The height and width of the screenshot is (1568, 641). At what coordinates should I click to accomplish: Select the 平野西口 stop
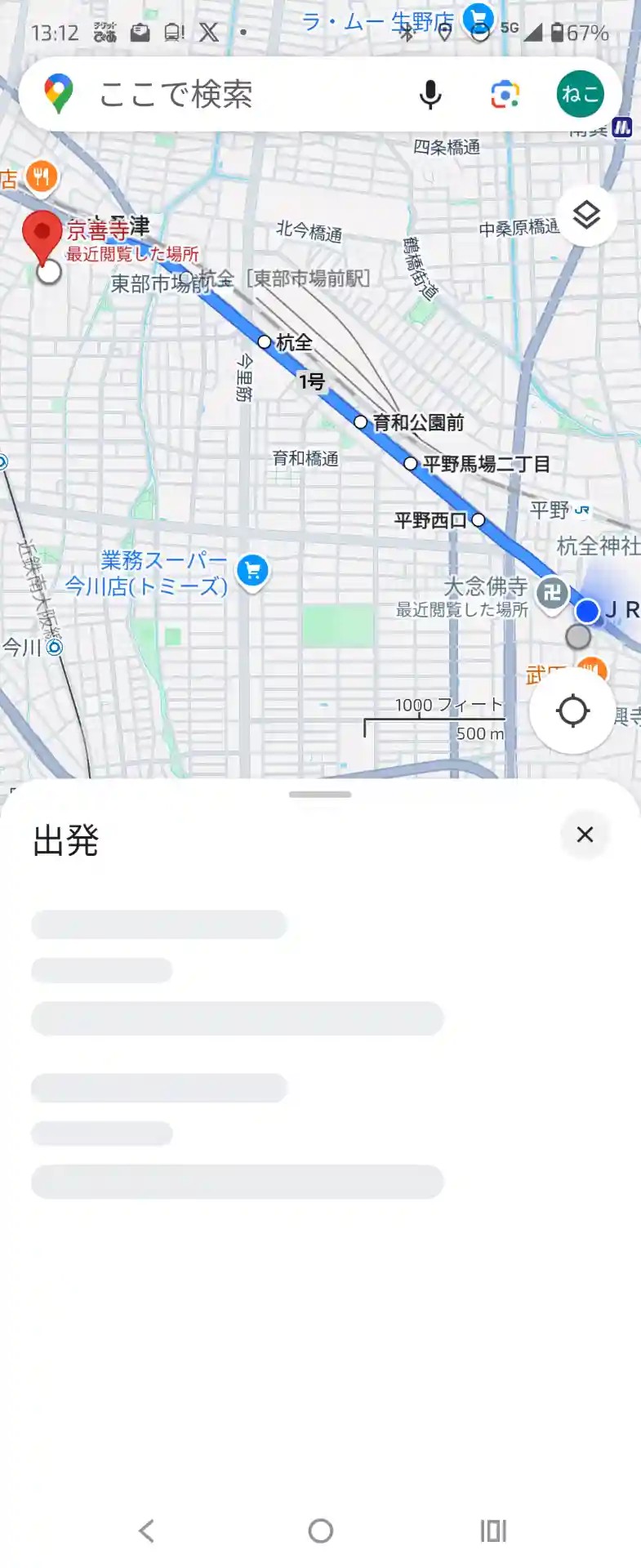[479, 519]
